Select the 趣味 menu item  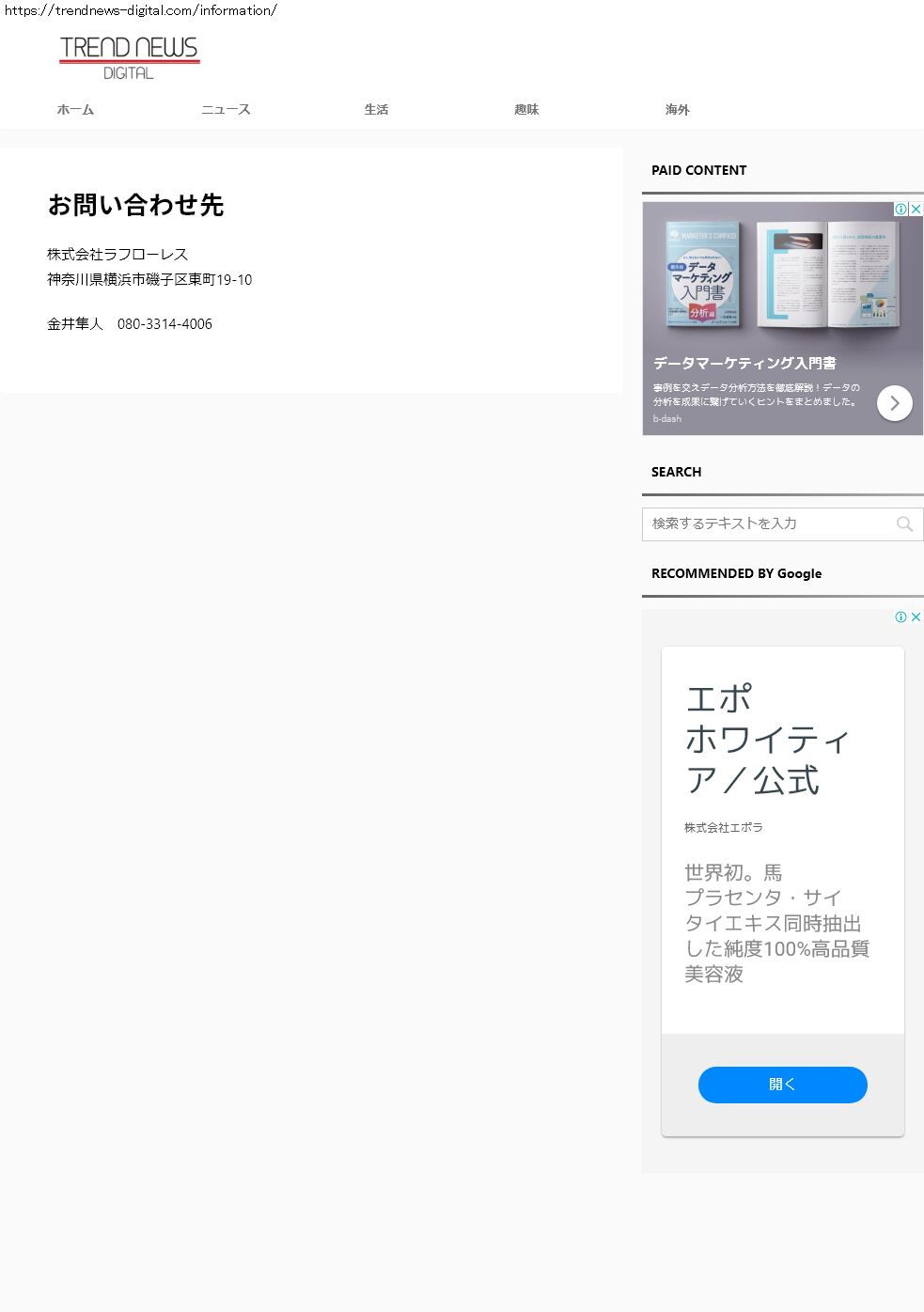point(526,110)
